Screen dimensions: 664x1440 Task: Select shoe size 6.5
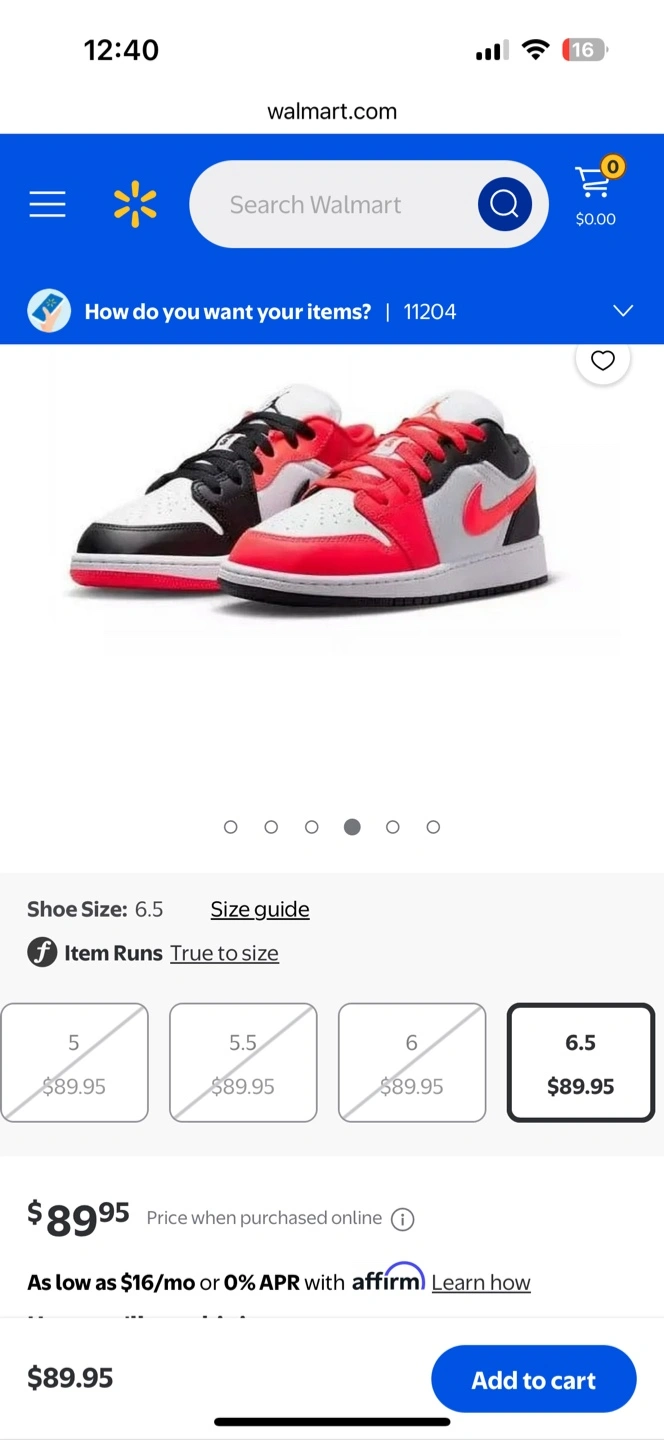pos(581,1063)
